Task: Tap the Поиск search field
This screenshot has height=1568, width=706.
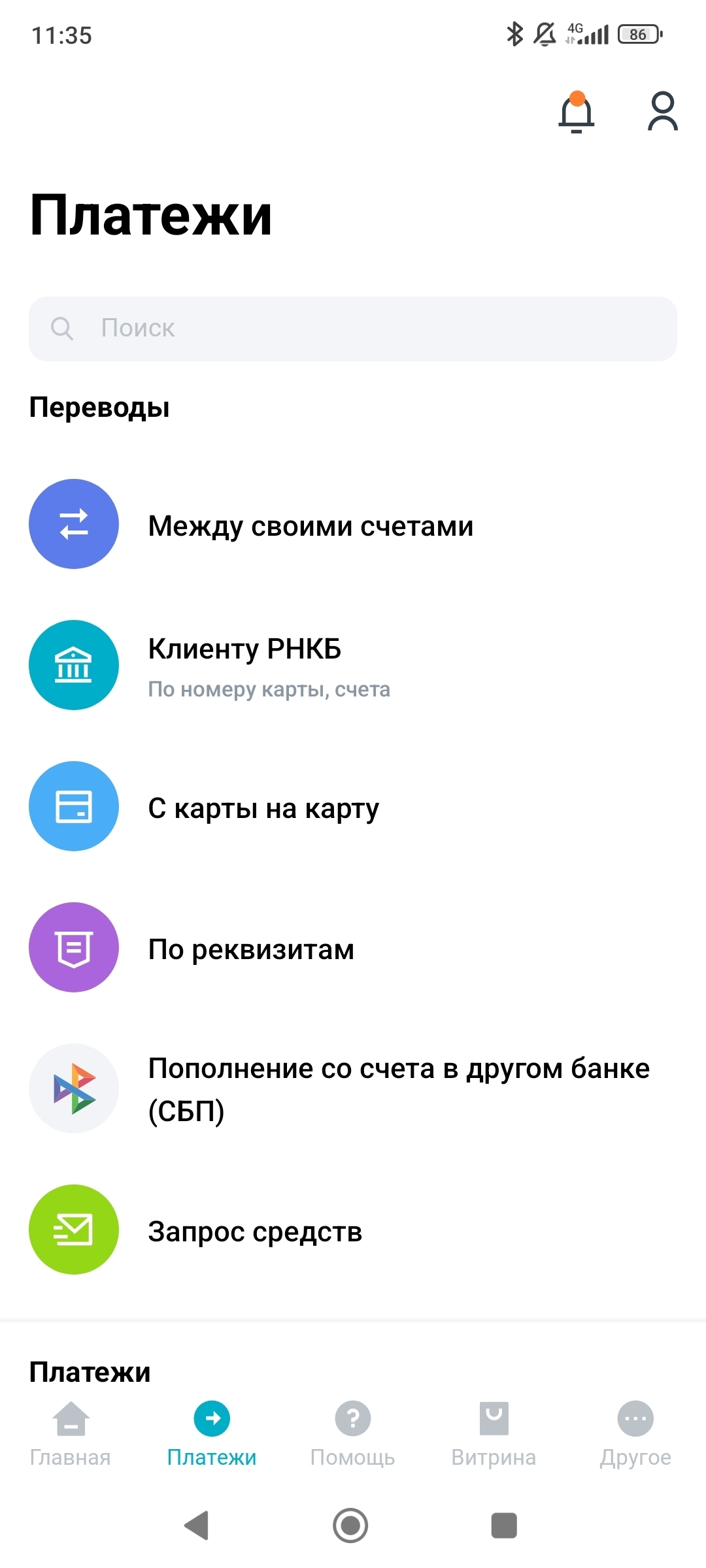Action: (x=353, y=329)
